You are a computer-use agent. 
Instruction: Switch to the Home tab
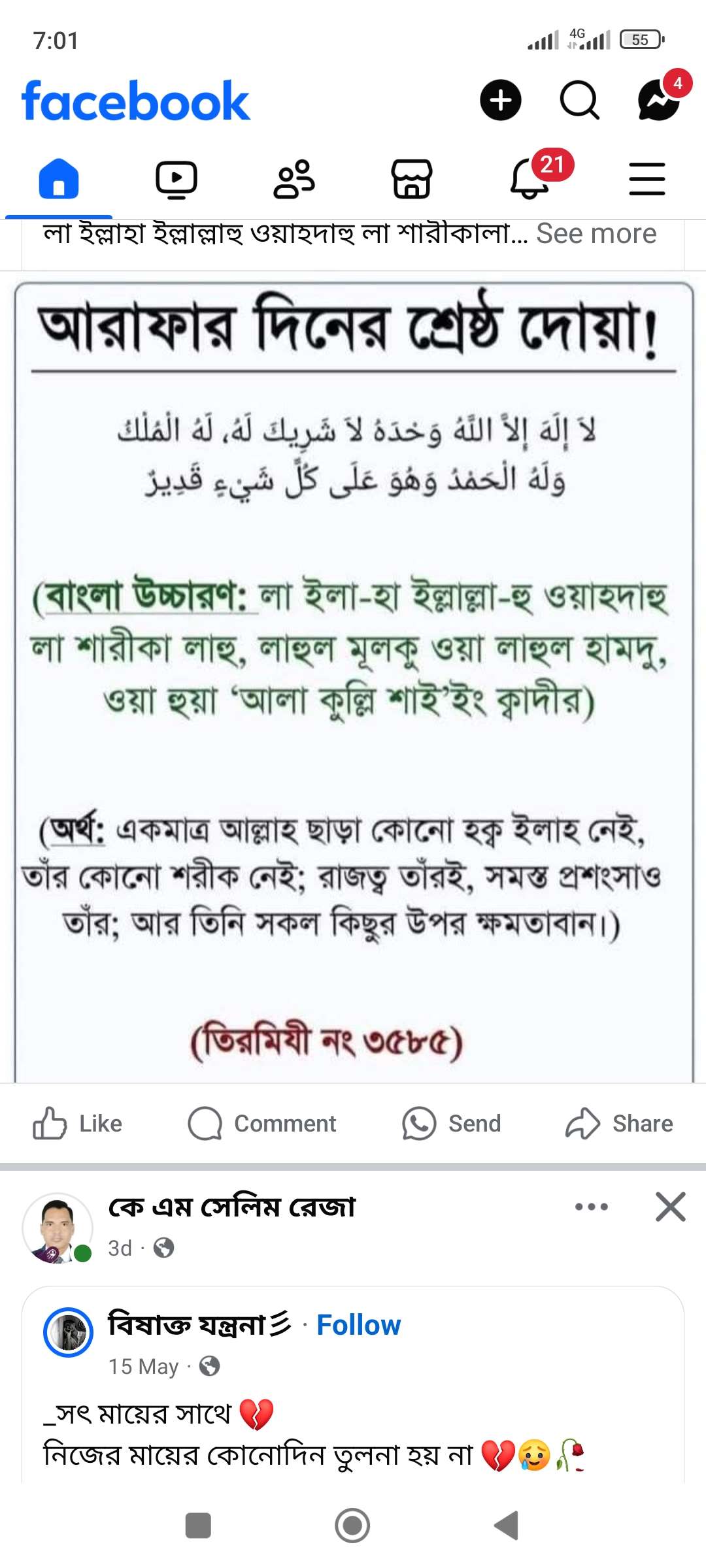[59, 178]
